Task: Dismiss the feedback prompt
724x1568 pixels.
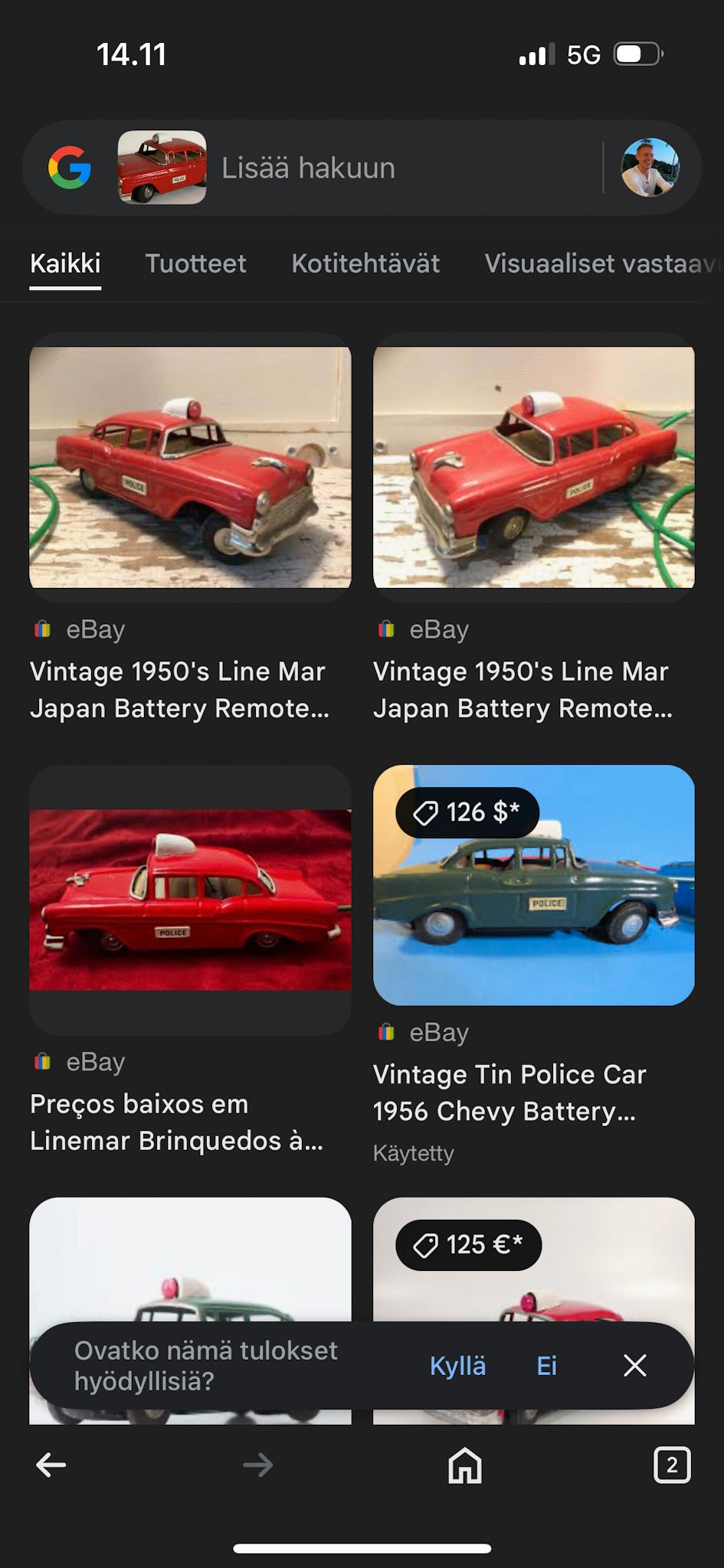Action: point(634,1365)
